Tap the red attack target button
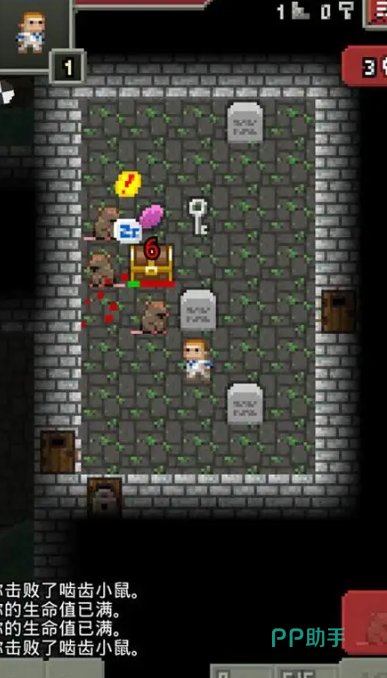387x678 pixels. [365, 622]
